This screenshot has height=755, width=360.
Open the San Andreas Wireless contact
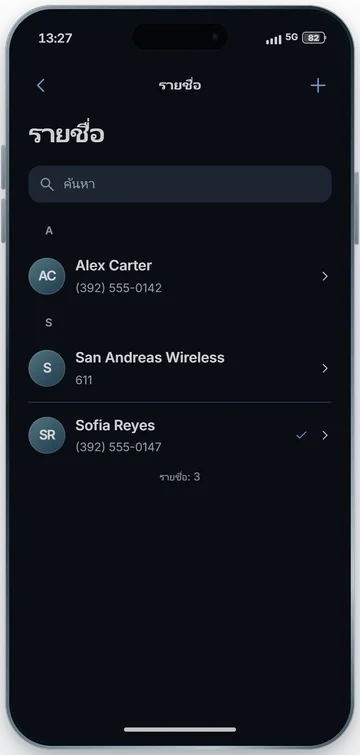pyautogui.click(x=180, y=368)
